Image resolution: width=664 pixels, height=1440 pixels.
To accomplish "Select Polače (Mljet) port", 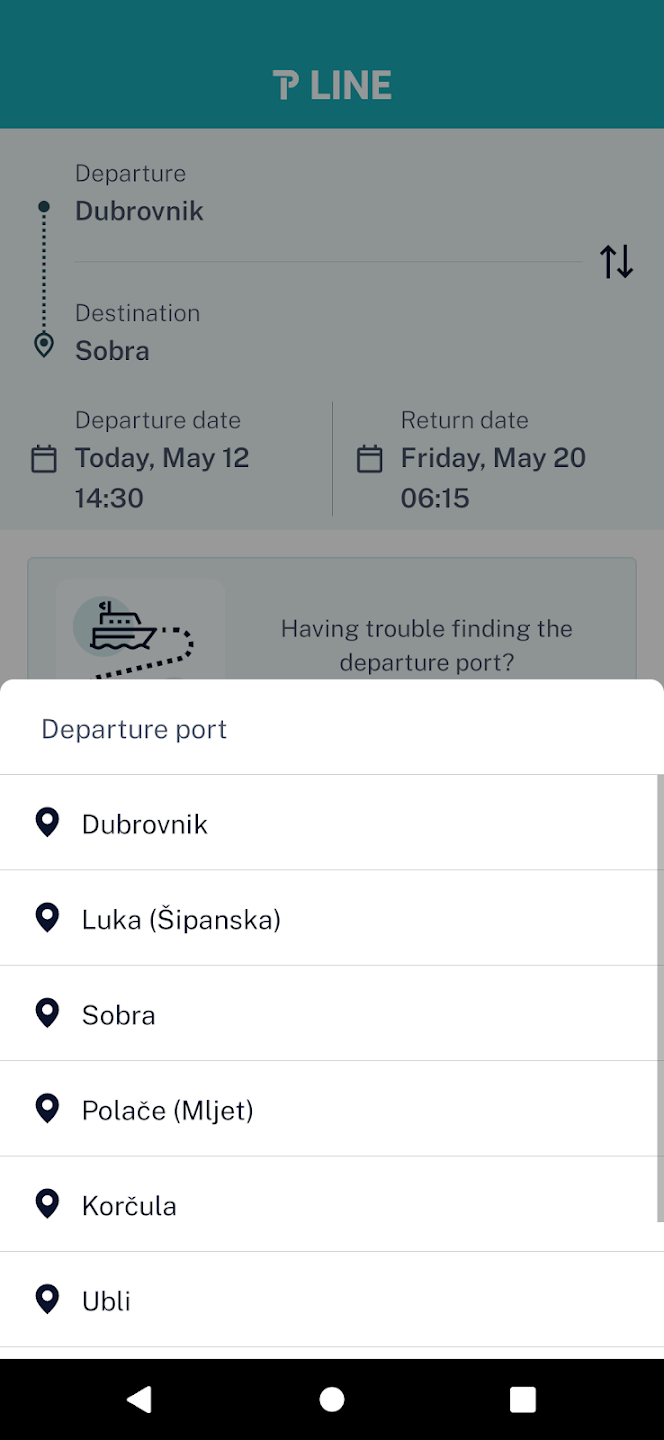I will pos(332,1109).
